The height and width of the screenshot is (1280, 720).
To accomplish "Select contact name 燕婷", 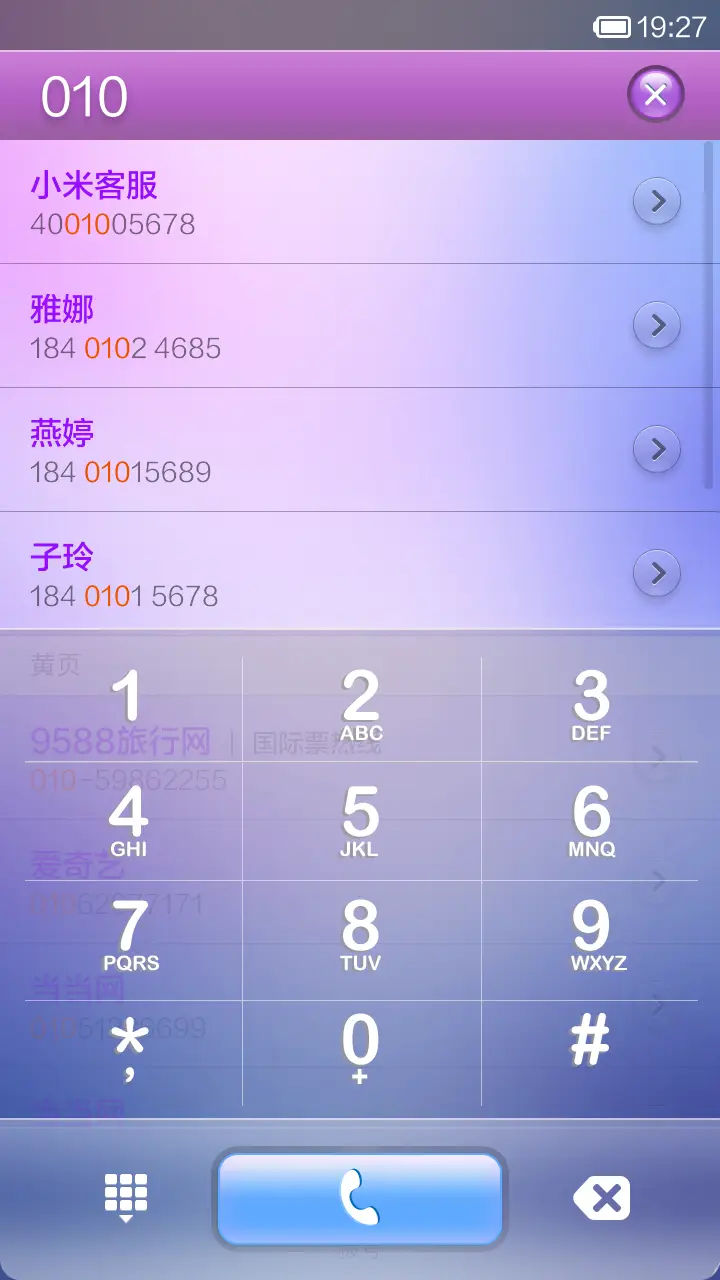I will [62, 432].
